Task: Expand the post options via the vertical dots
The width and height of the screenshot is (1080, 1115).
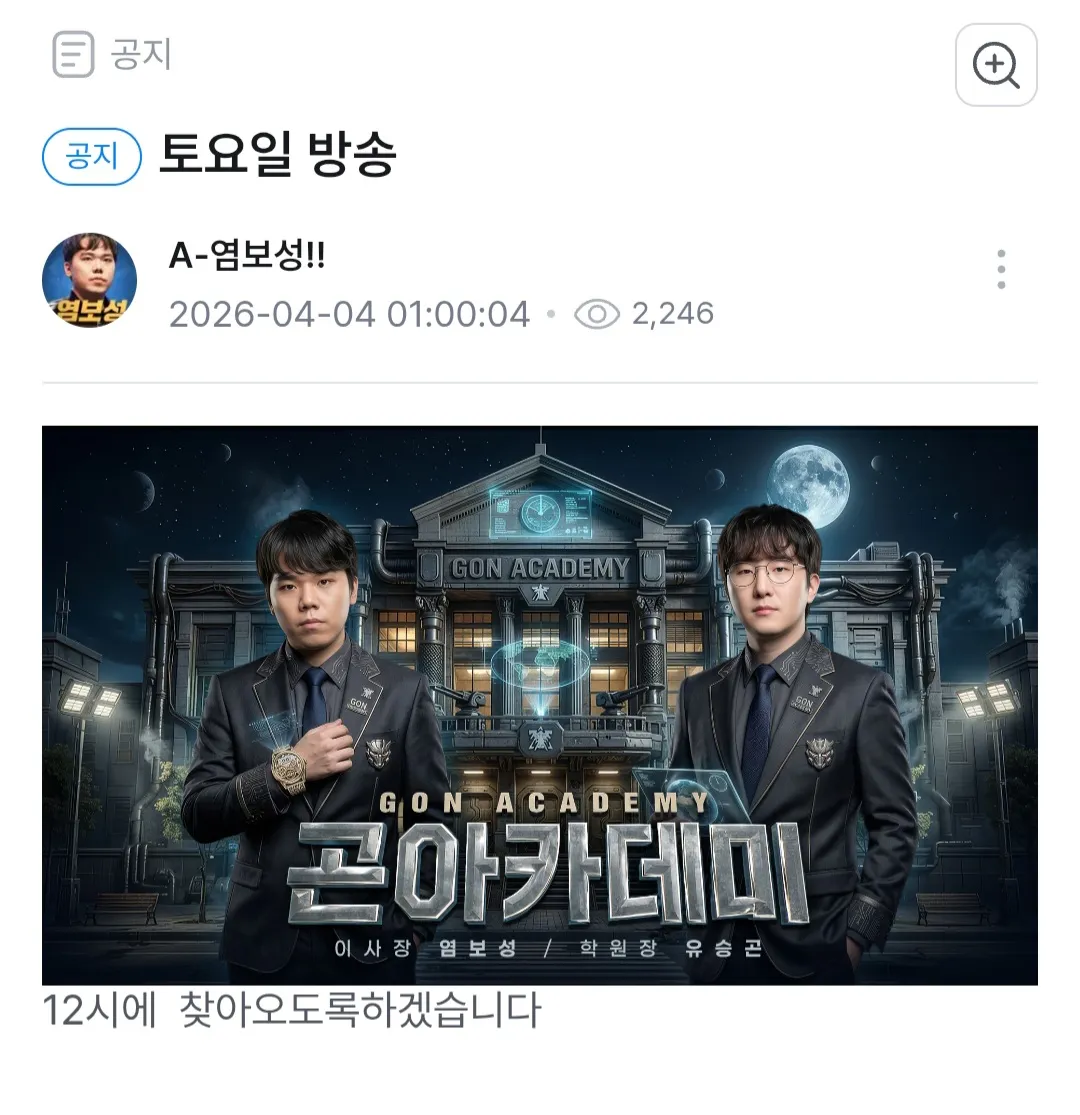Action: tap(1001, 268)
